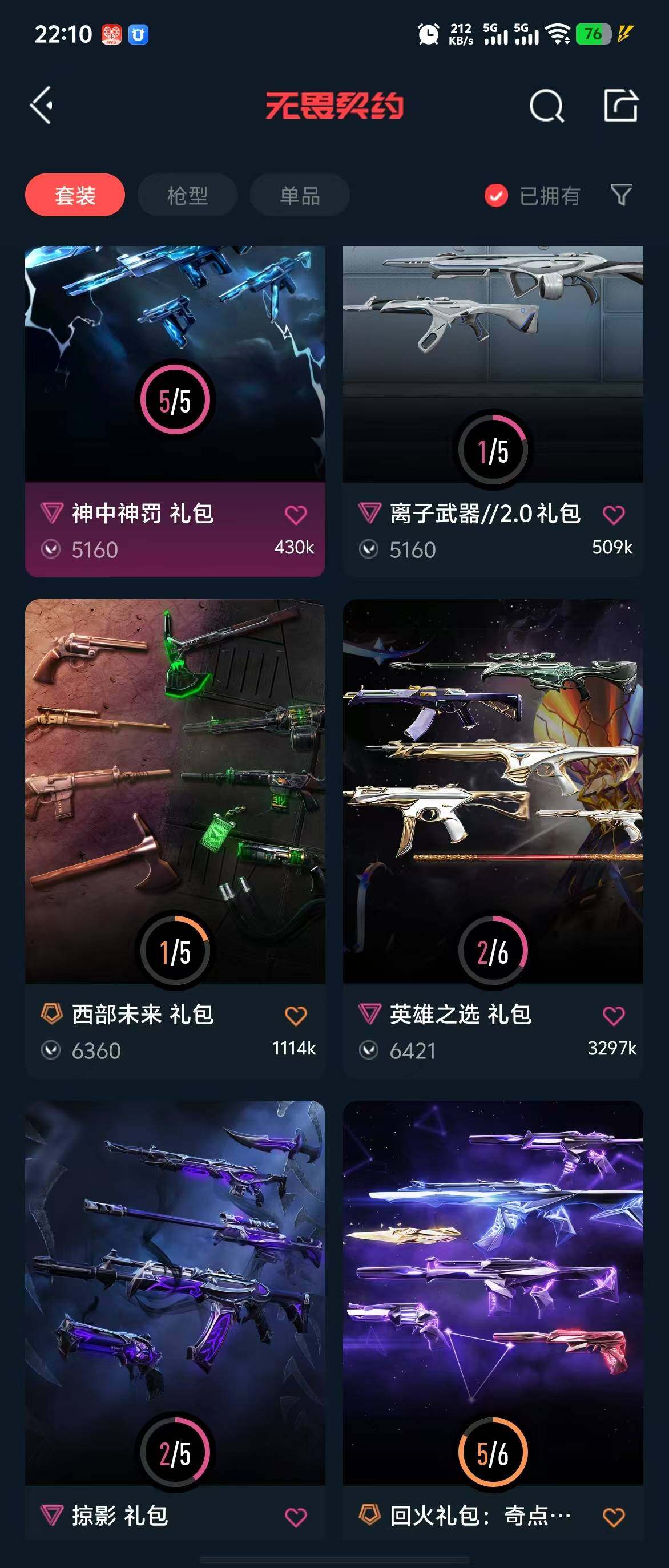Open search with the magnifier icon
669x1568 pixels.
tap(546, 106)
